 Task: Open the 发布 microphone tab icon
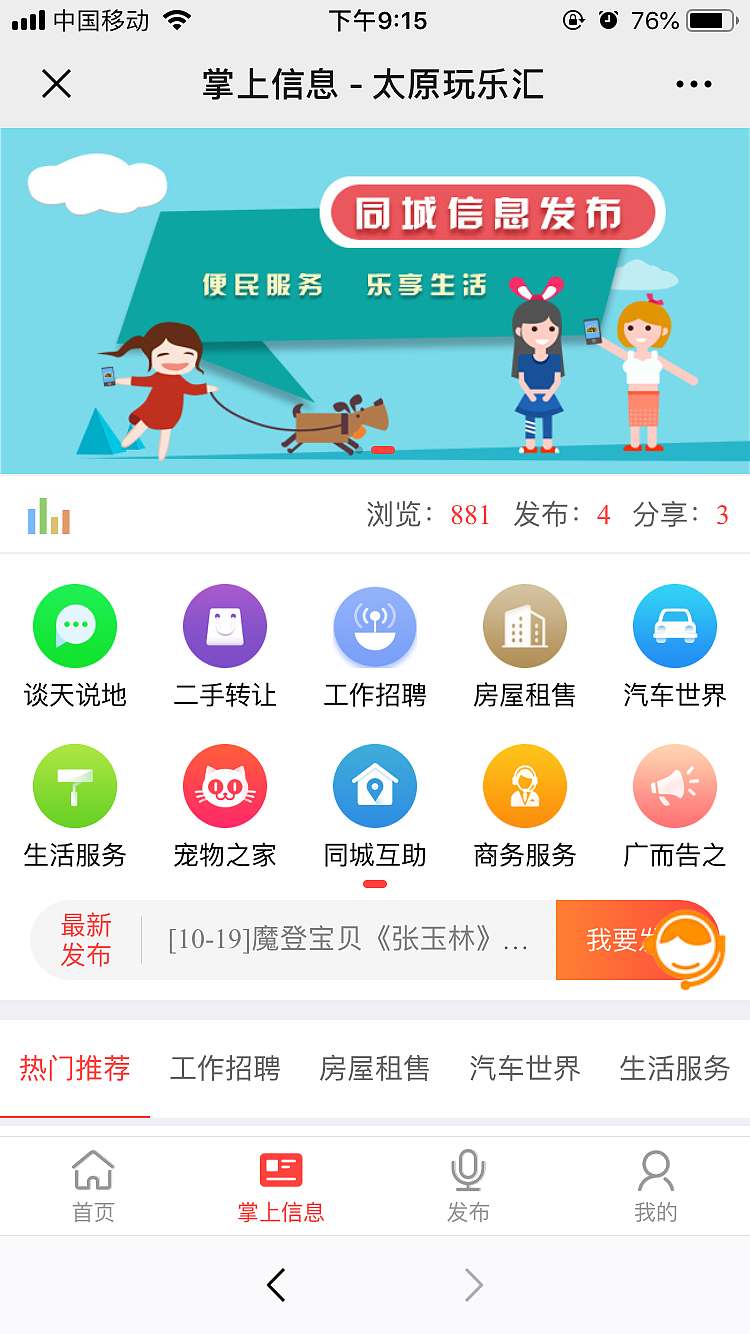(x=468, y=1168)
